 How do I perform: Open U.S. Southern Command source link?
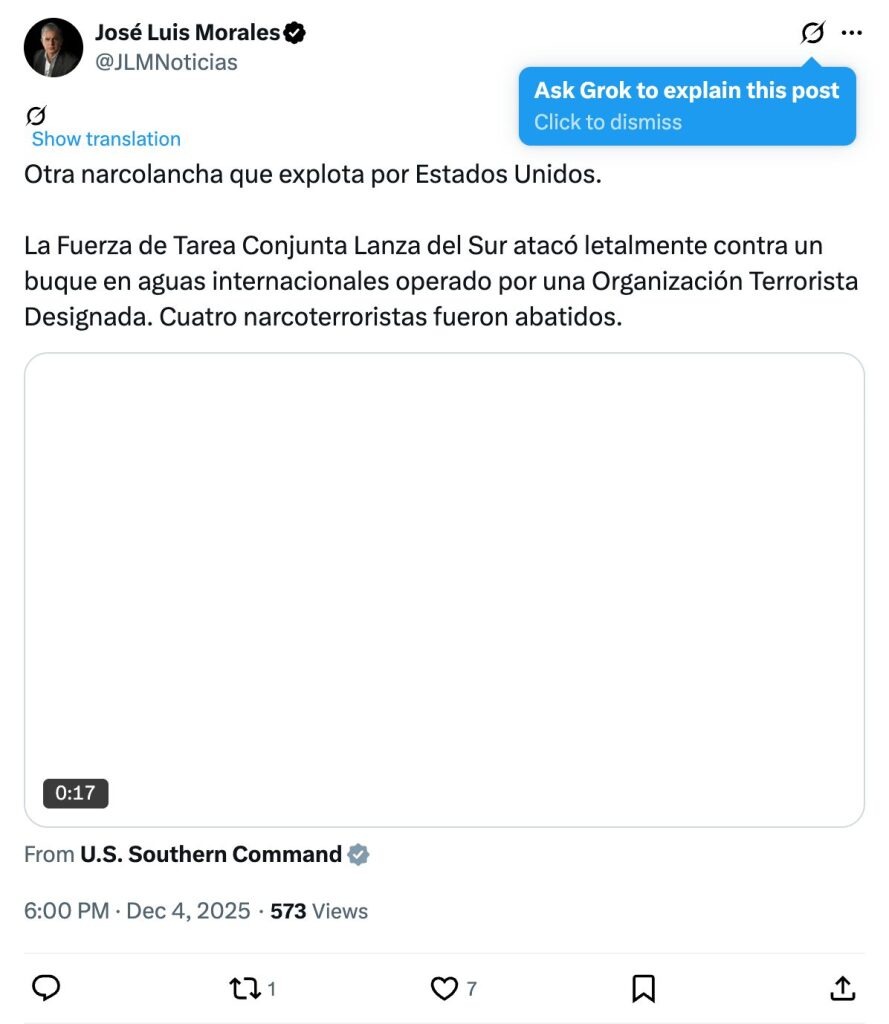click(211, 854)
